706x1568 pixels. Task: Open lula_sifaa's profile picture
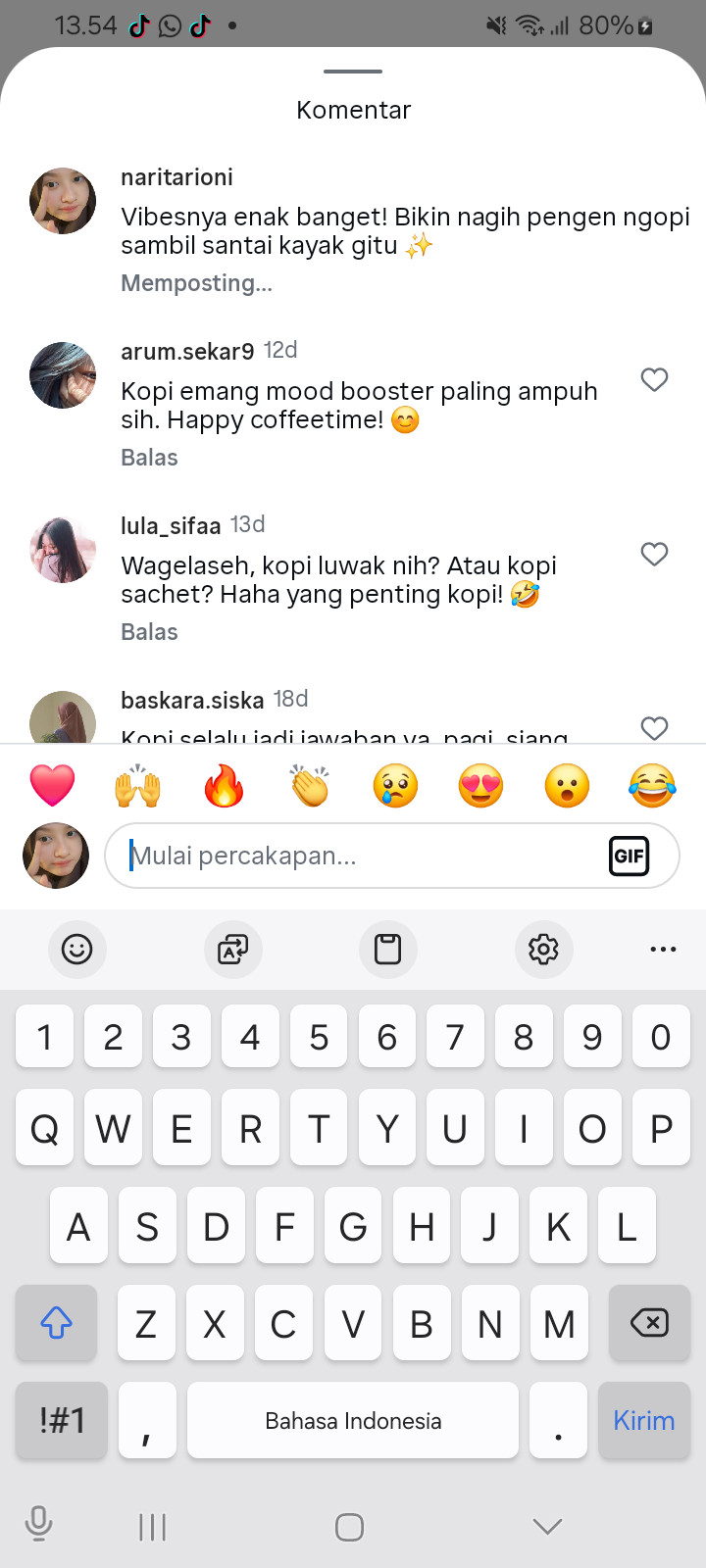click(x=63, y=550)
